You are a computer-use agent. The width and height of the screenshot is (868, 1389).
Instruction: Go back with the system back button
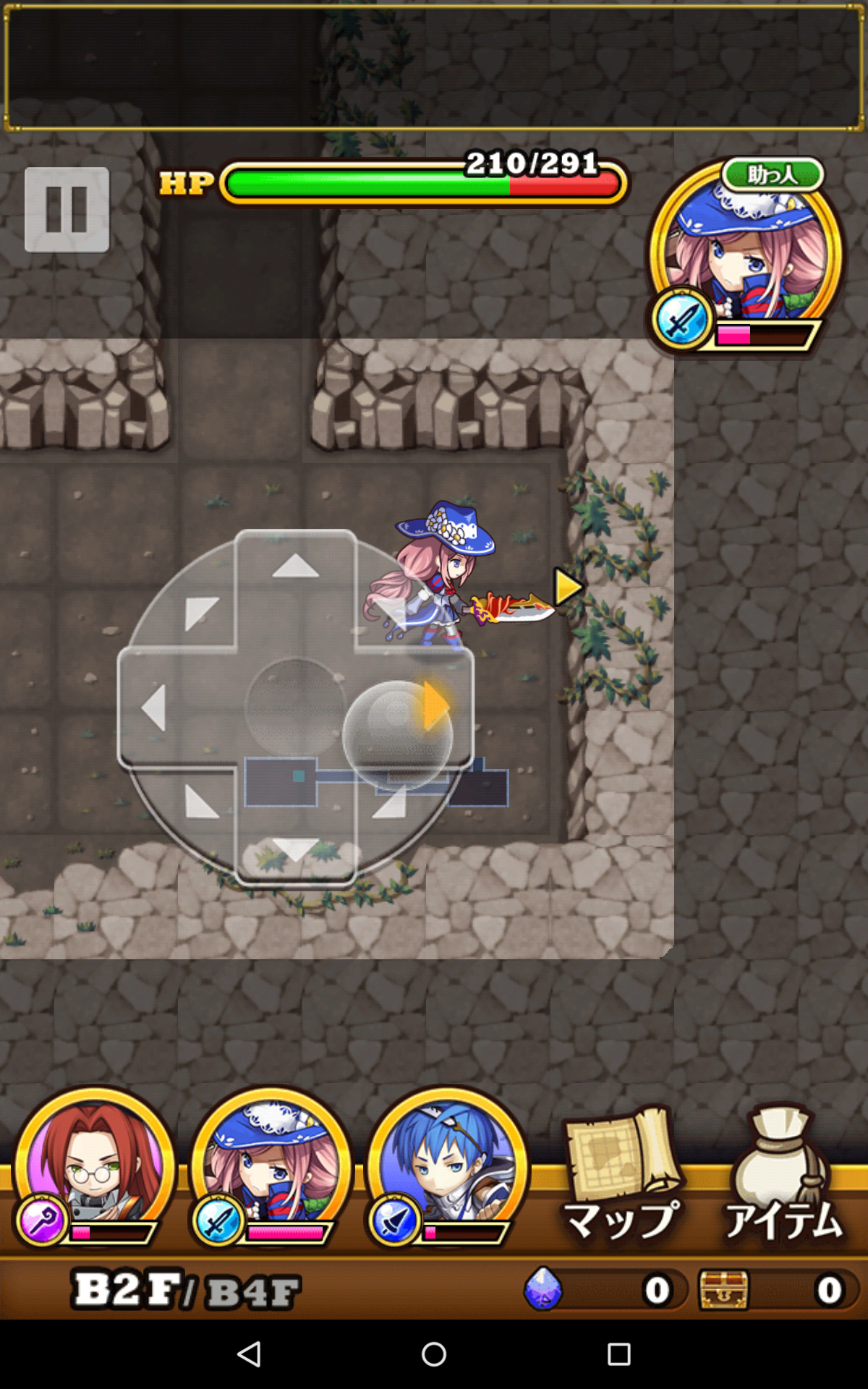click(x=249, y=1354)
